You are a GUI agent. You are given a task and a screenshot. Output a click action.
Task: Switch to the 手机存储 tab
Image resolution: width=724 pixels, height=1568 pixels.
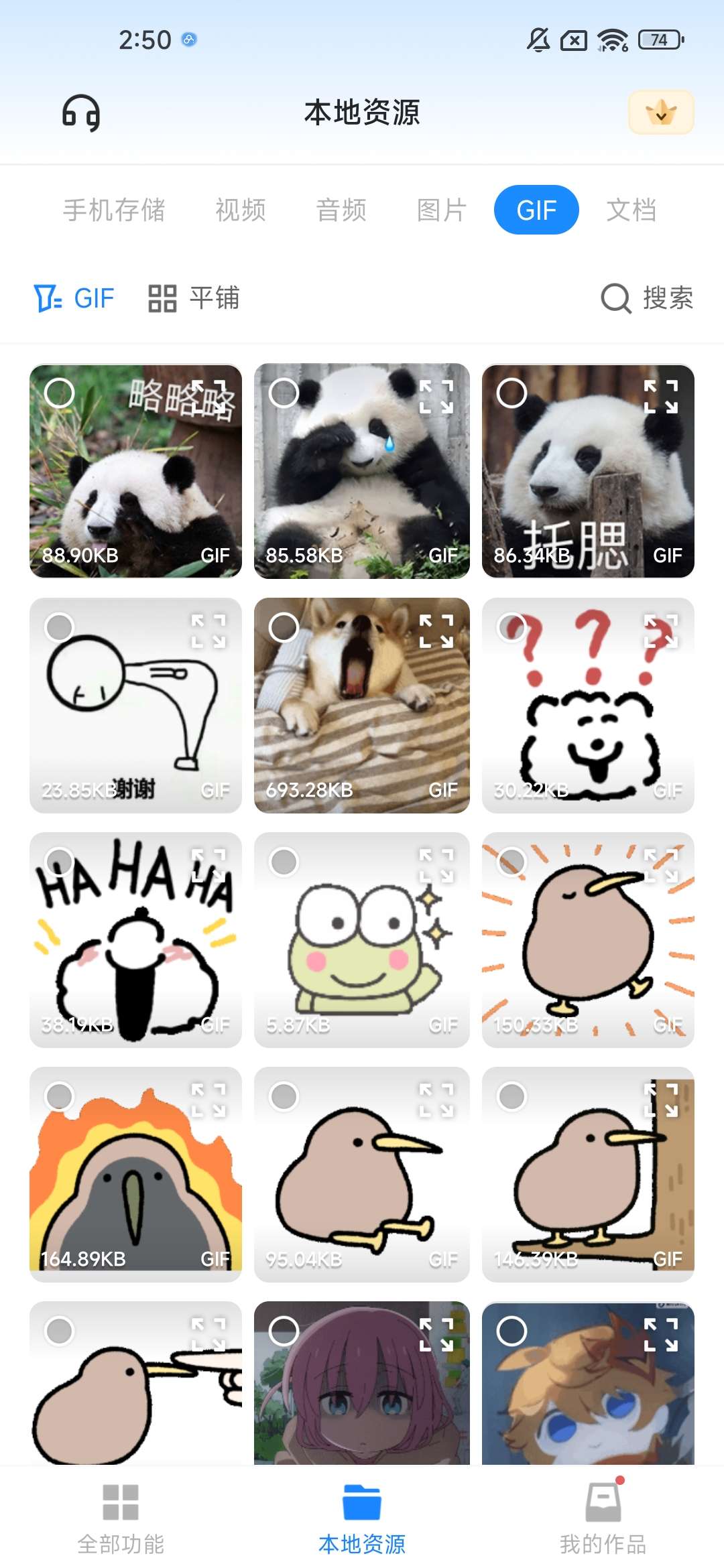coord(114,210)
